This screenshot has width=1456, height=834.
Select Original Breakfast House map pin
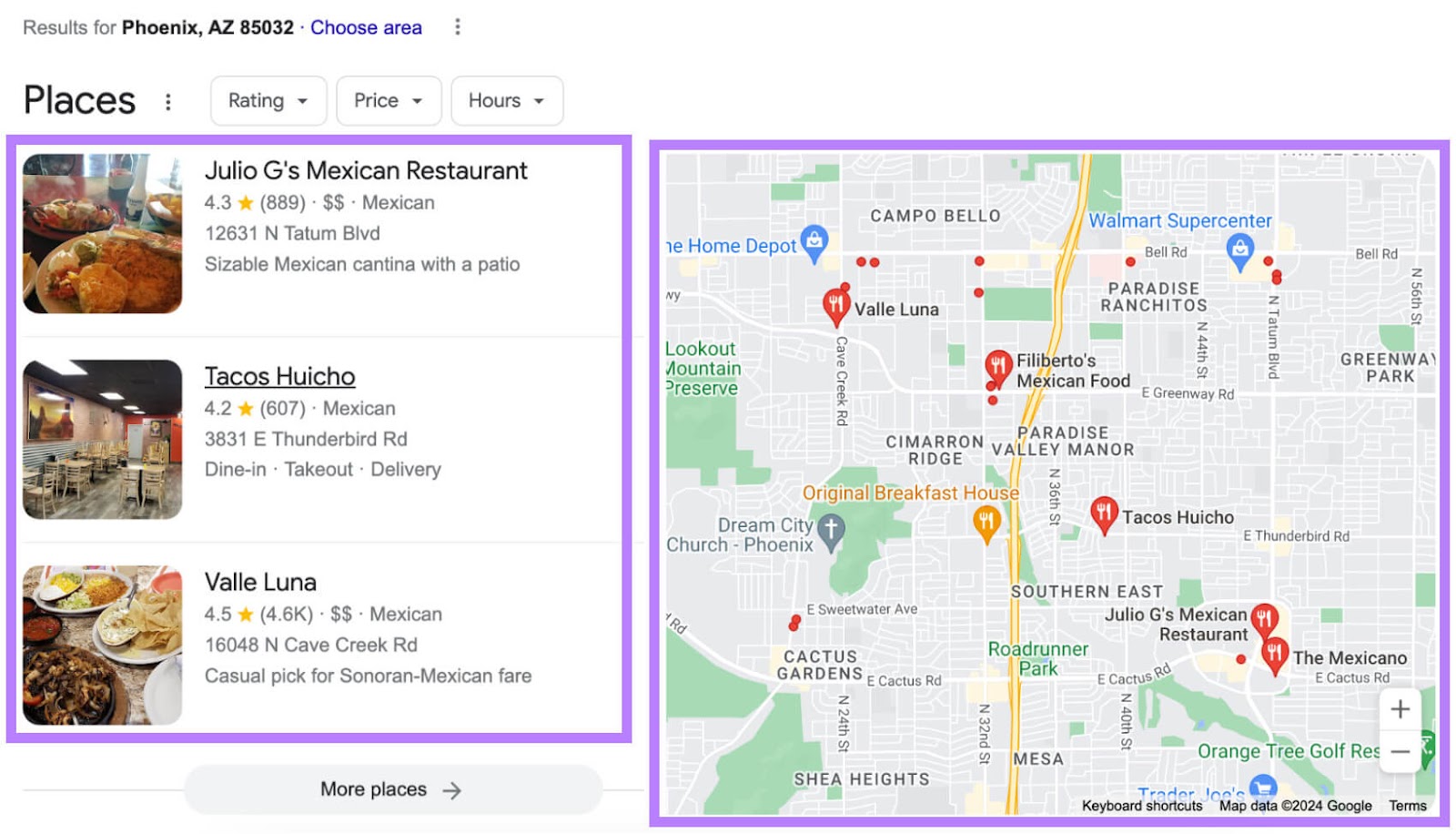coord(986,522)
